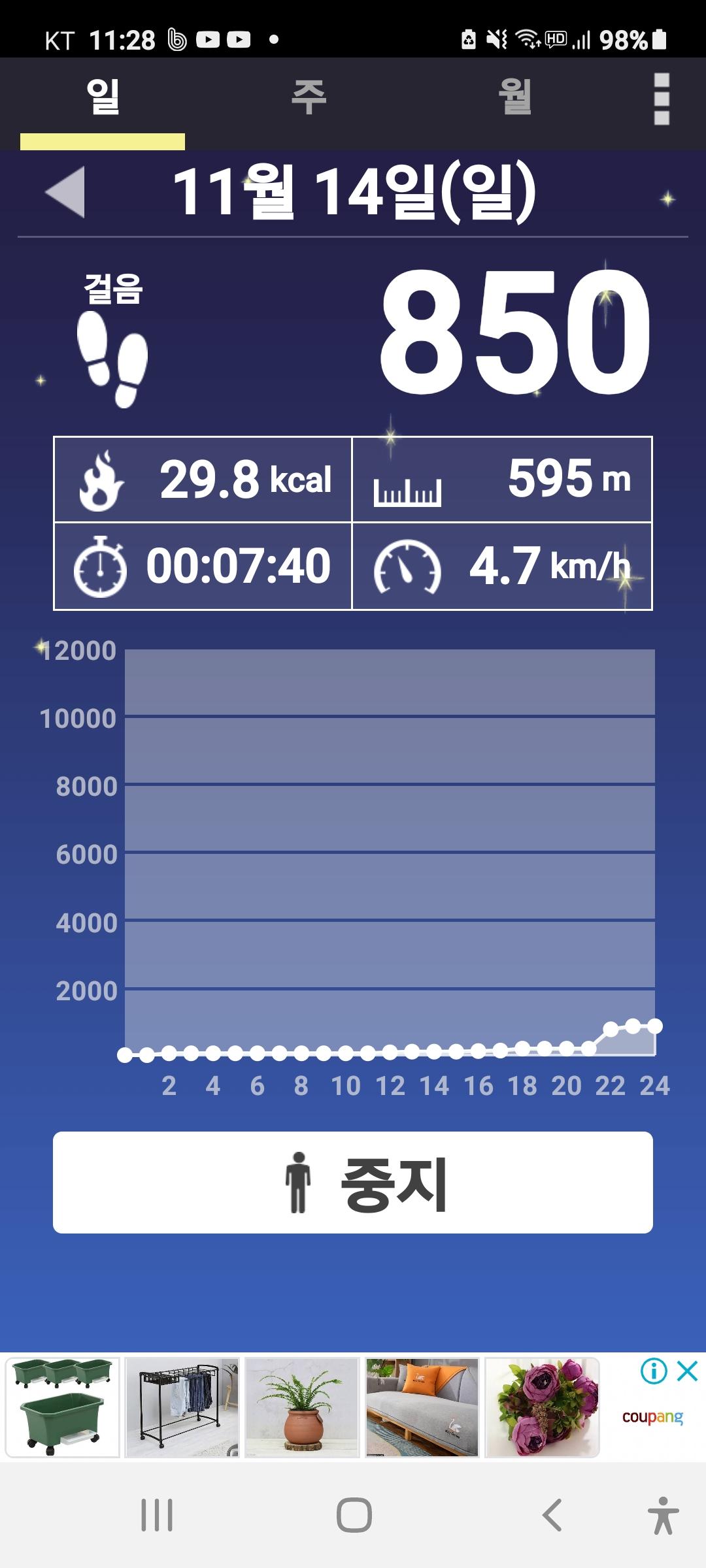This screenshot has width=706, height=1568.
Task: Go to the previous day with left arrow
Action: (x=65, y=191)
